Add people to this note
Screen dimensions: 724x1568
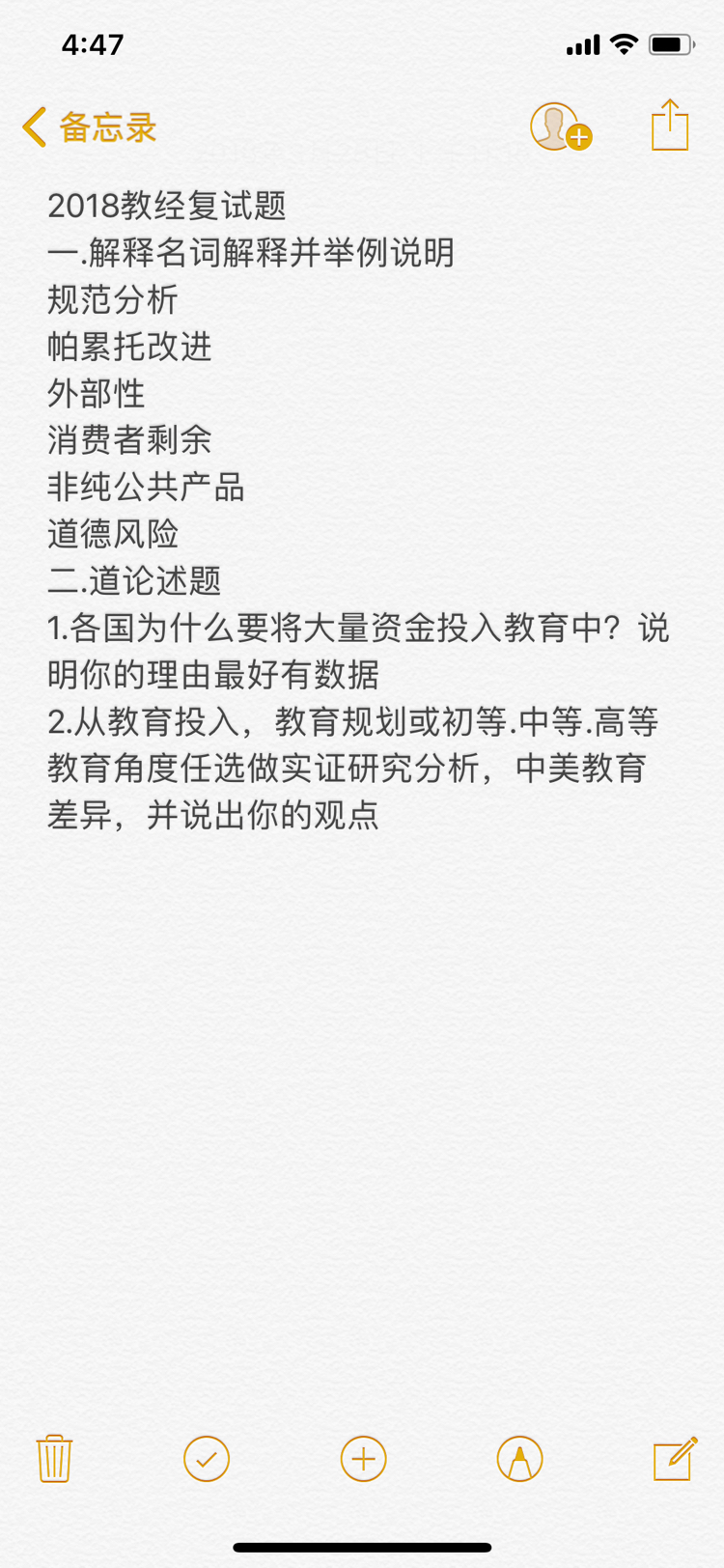(561, 127)
